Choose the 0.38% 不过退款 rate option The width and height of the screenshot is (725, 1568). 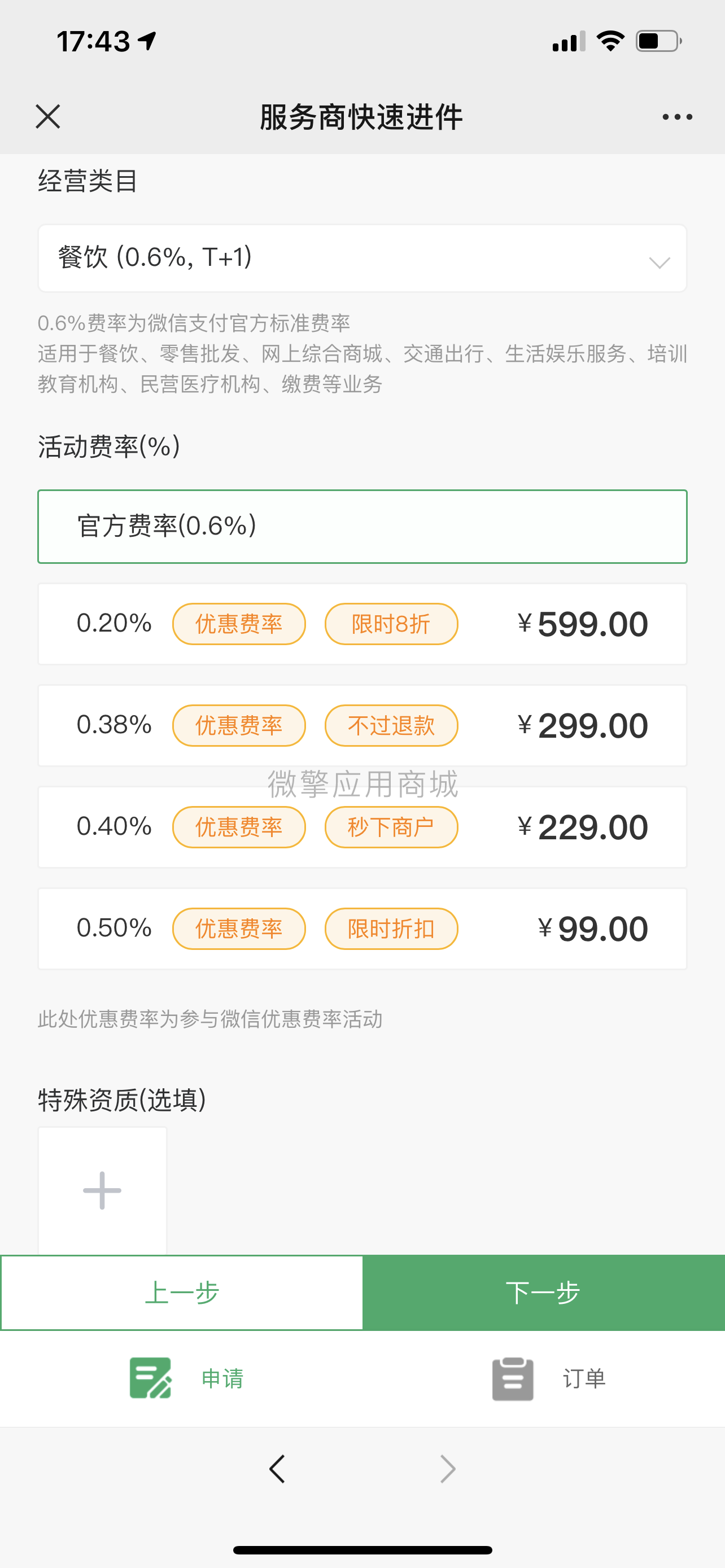tap(363, 725)
